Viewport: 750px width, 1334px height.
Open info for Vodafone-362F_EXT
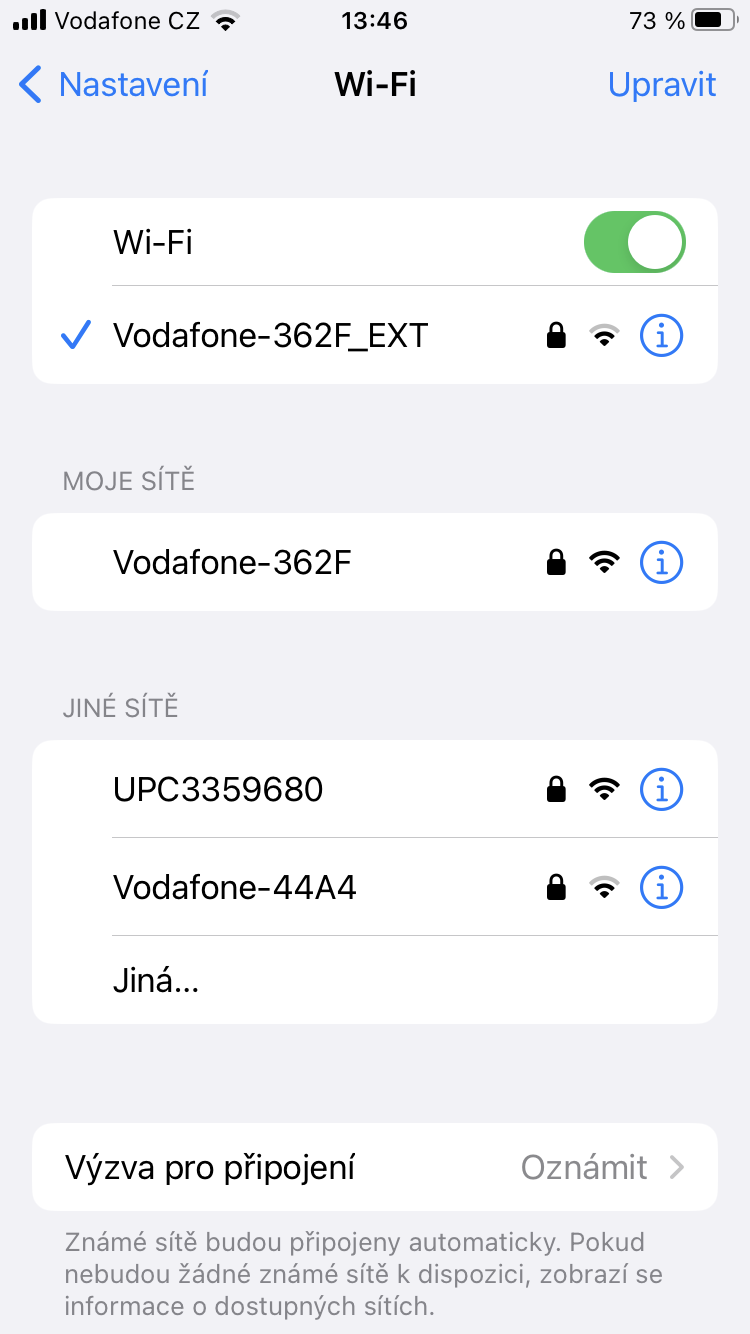(661, 336)
